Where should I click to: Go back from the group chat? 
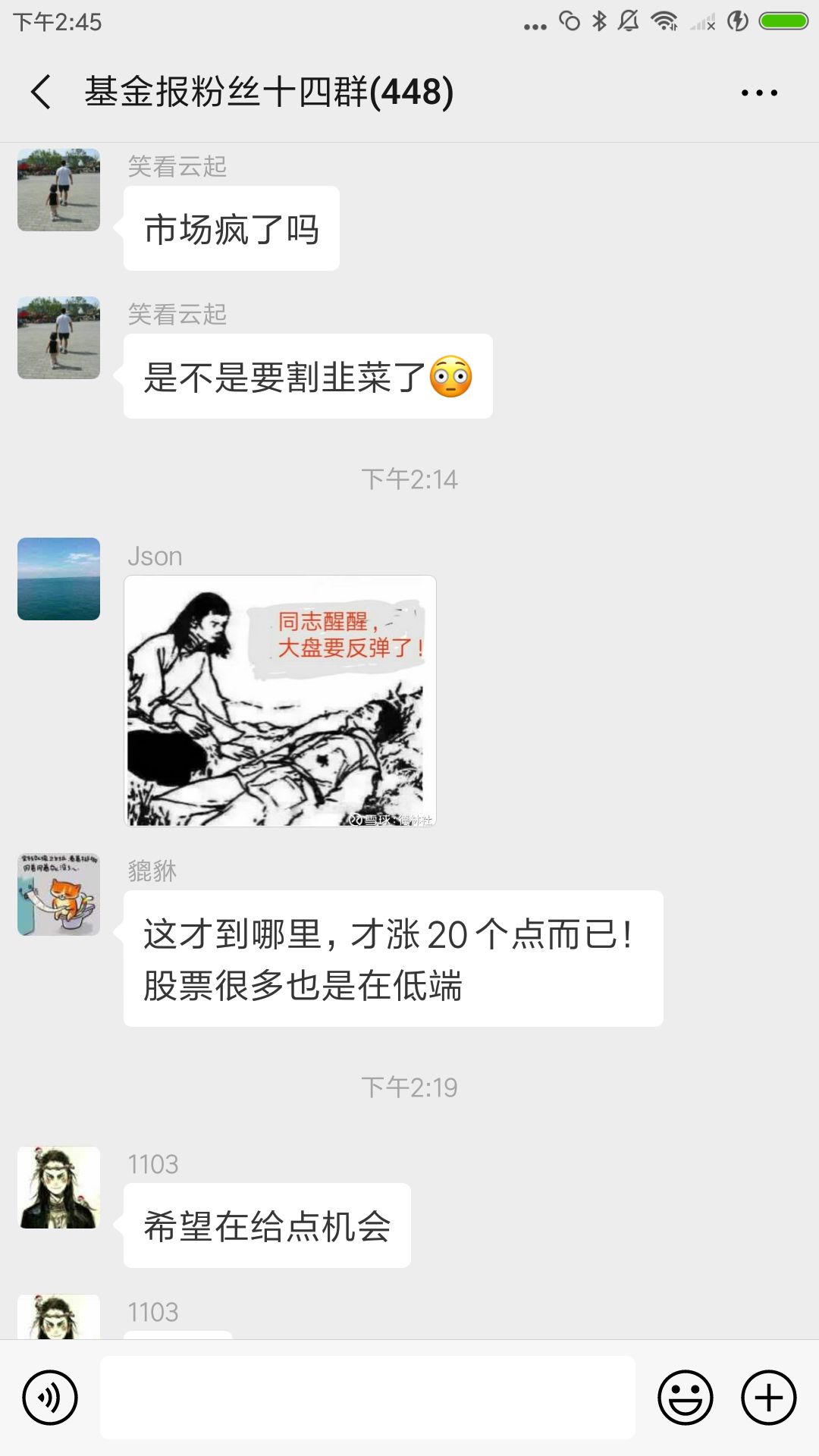[42, 93]
